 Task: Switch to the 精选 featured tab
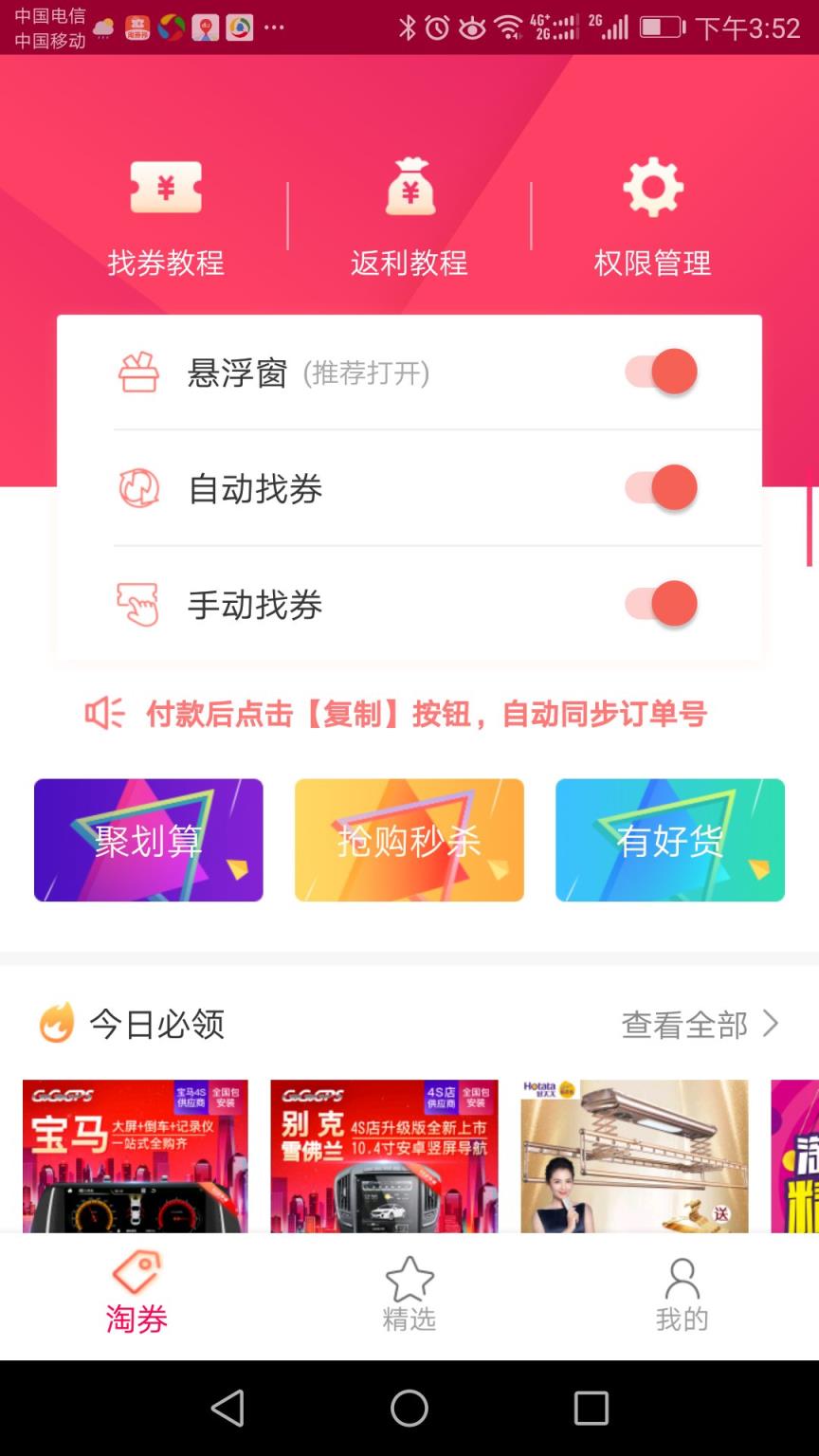coord(409,1296)
